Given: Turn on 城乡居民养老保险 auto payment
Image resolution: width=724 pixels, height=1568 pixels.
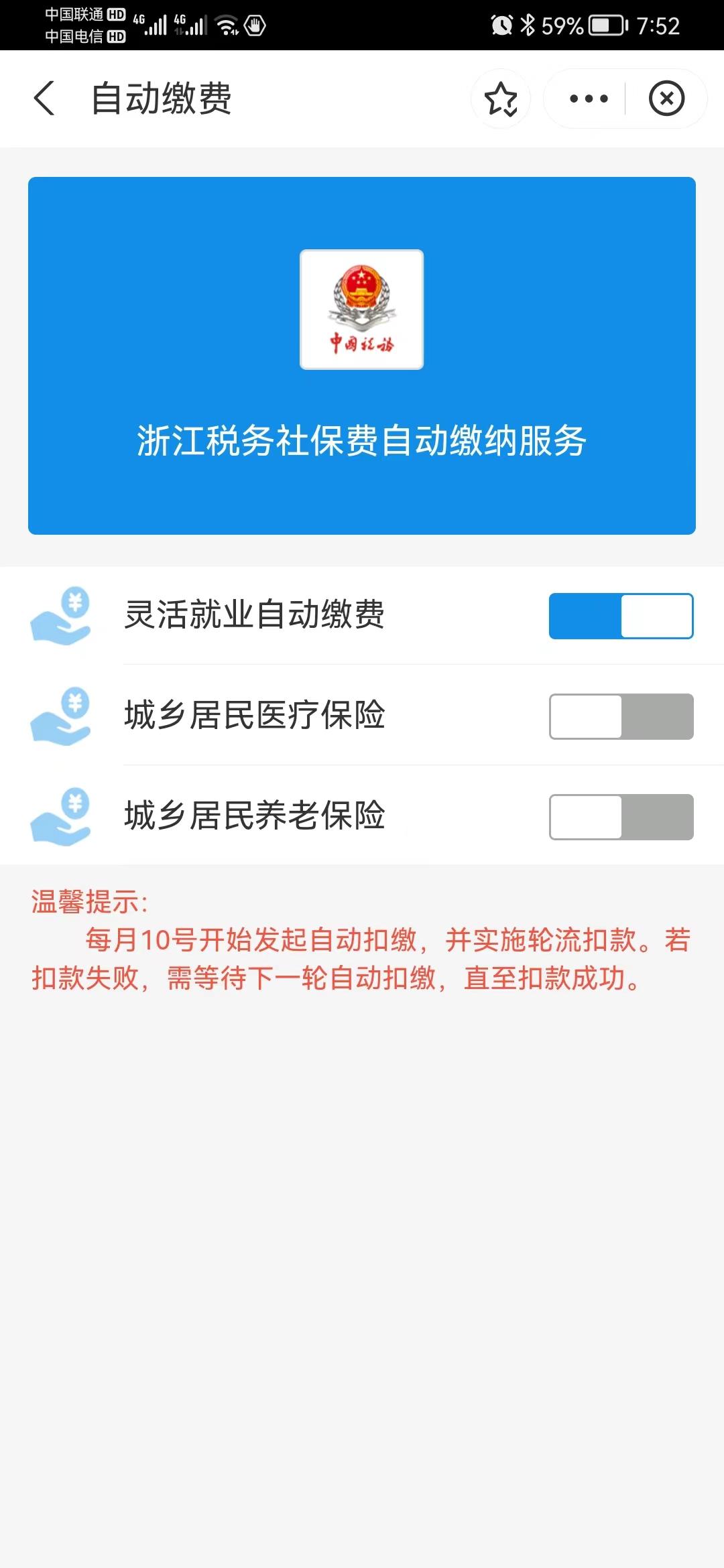Looking at the screenshot, I should tap(621, 817).
